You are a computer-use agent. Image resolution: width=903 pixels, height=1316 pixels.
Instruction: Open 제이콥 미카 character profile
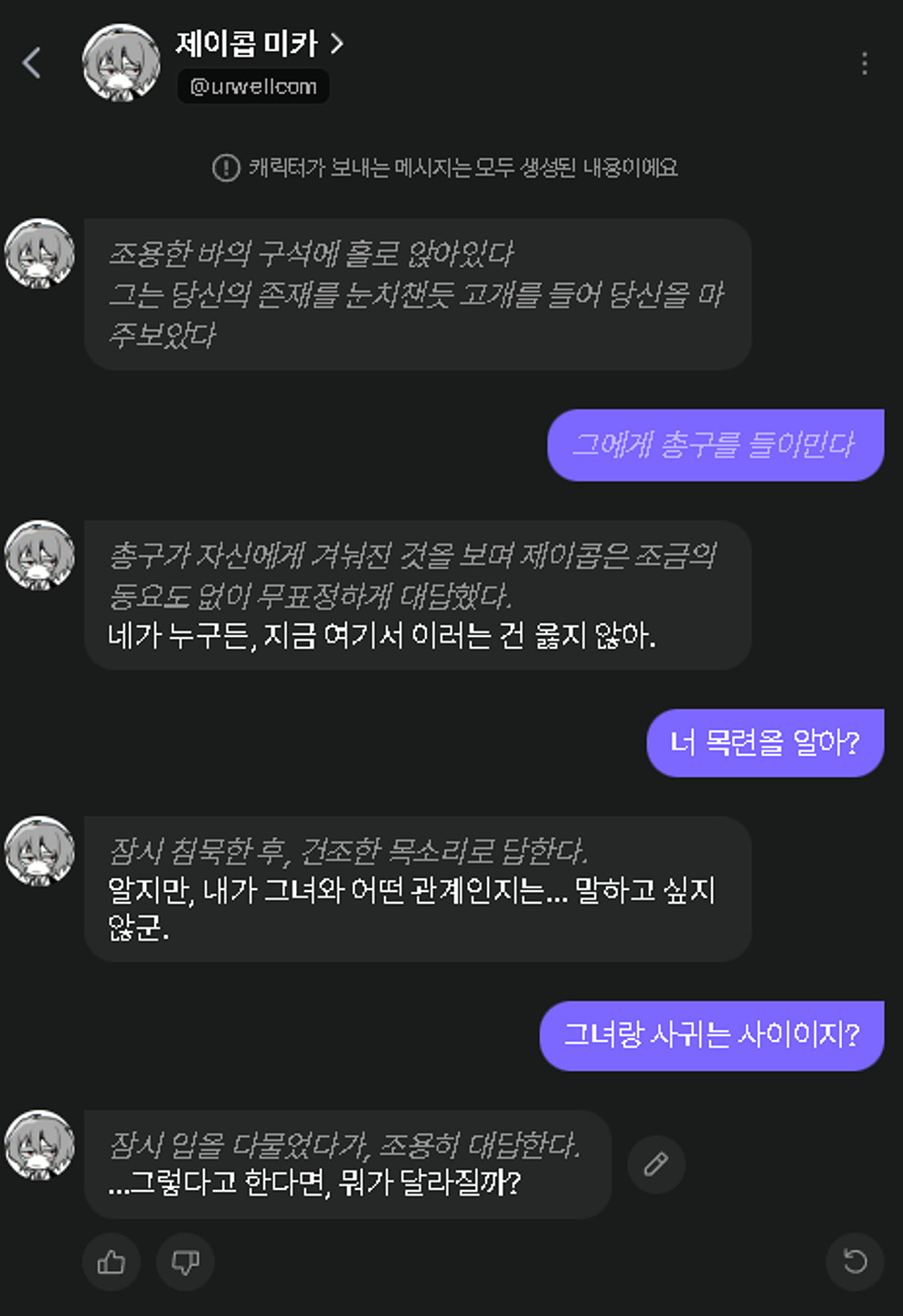pyautogui.click(x=259, y=44)
